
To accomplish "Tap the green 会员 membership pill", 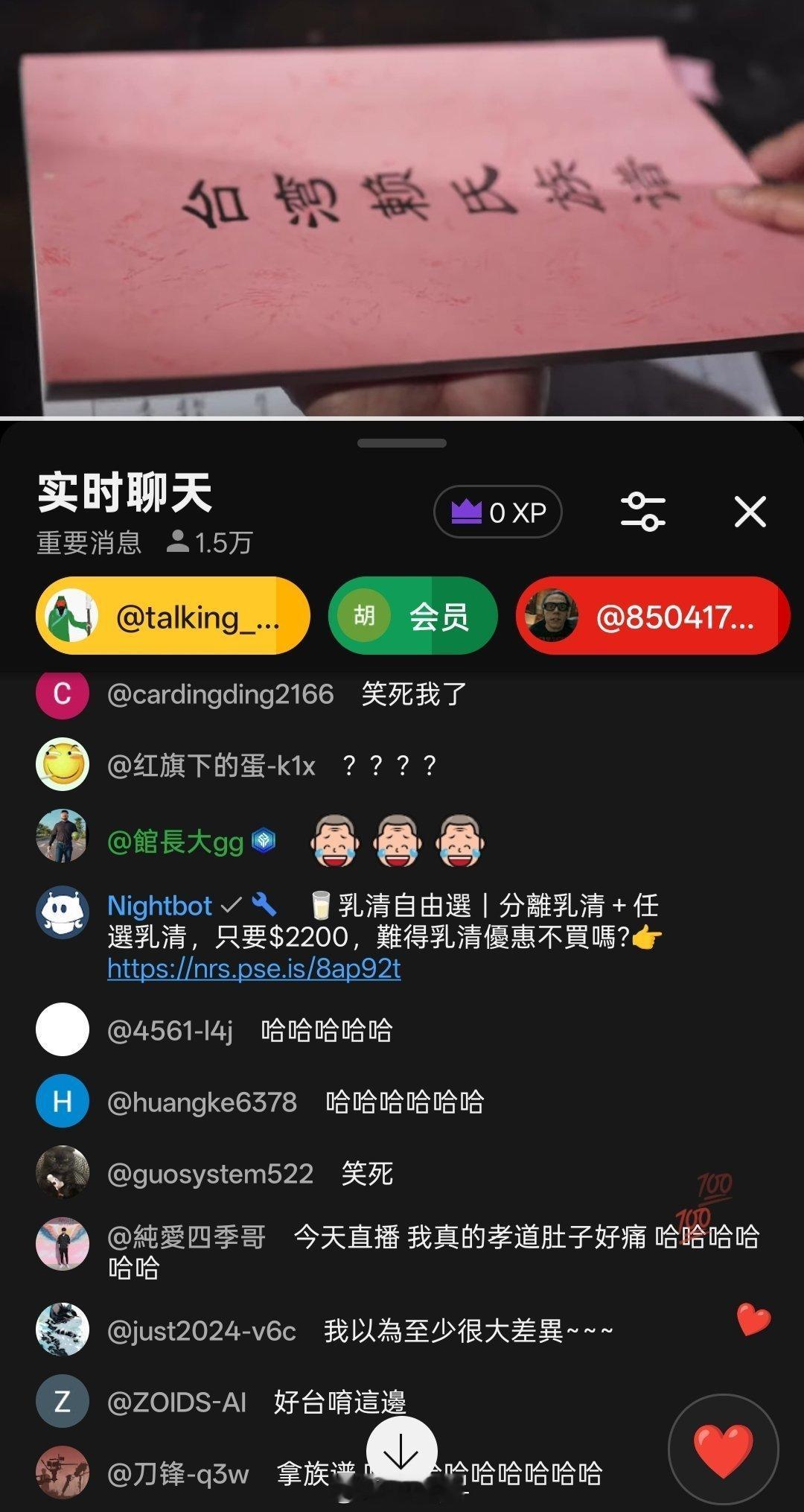I will pos(412,616).
